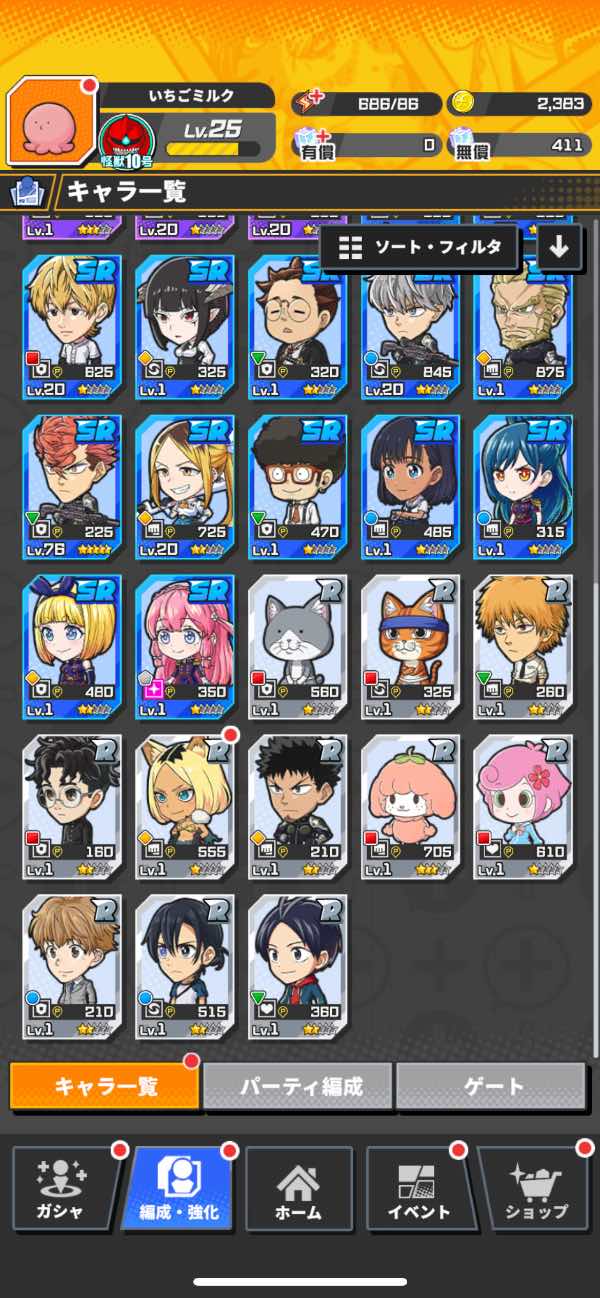This screenshot has width=600, height=1298.
Task: Open the ホーム home screen
Action: coord(298,1188)
